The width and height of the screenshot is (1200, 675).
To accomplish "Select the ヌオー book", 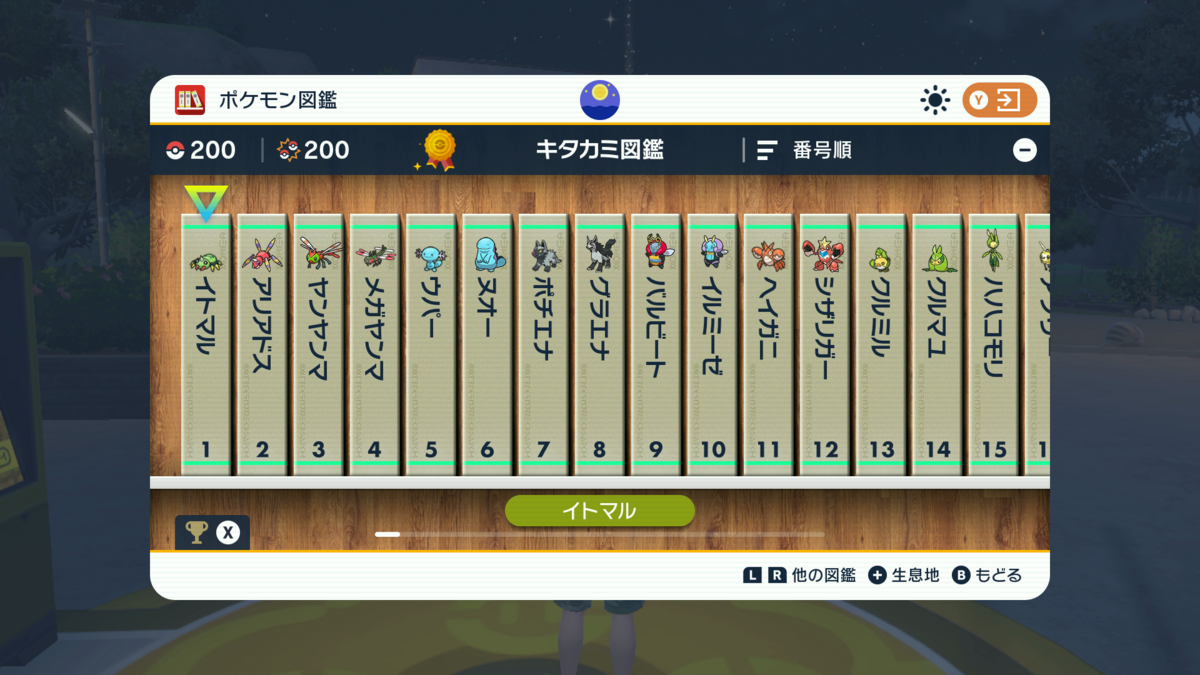I will pos(487,340).
